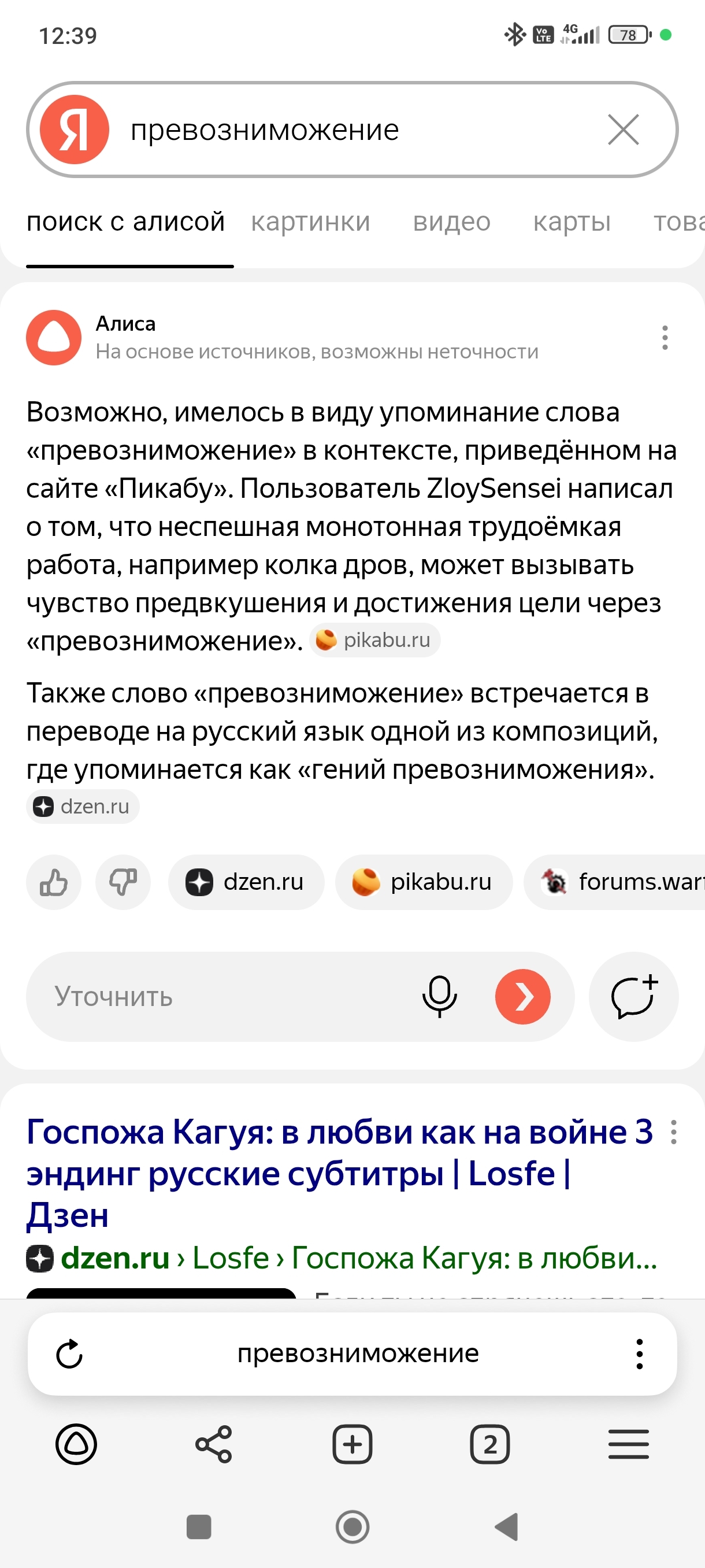The height and width of the screenshot is (1568, 705).
Task: Open the dzen.ru source chip
Action: tap(246, 882)
